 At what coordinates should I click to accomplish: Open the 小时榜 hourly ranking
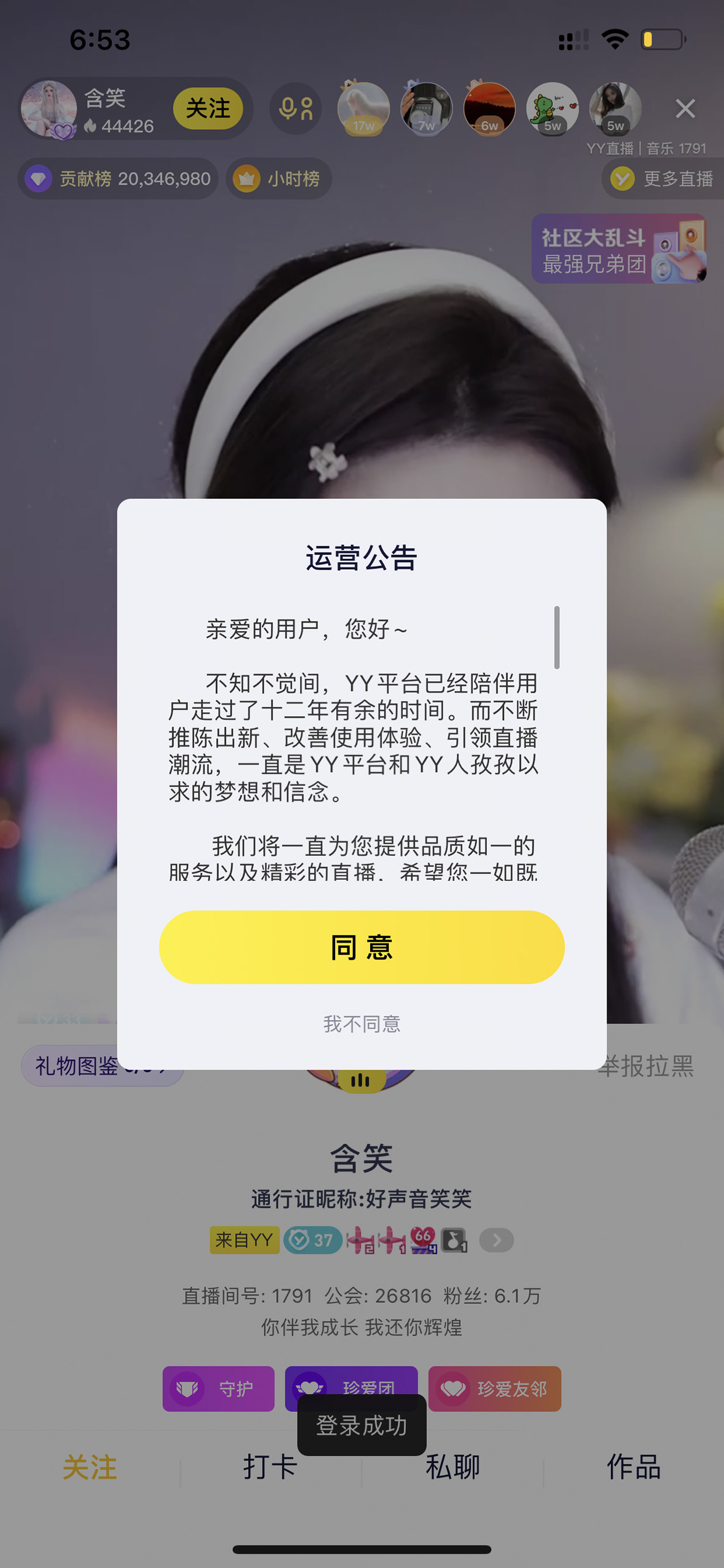coord(279,178)
